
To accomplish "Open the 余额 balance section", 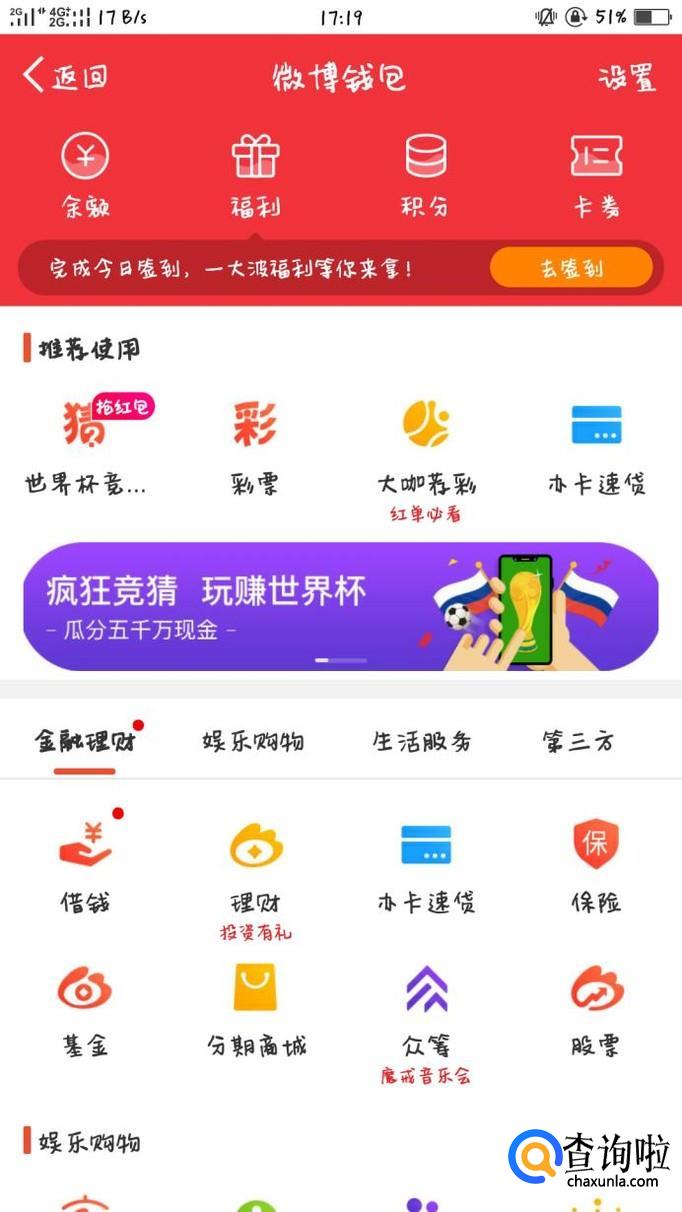I will pyautogui.click(x=85, y=176).
